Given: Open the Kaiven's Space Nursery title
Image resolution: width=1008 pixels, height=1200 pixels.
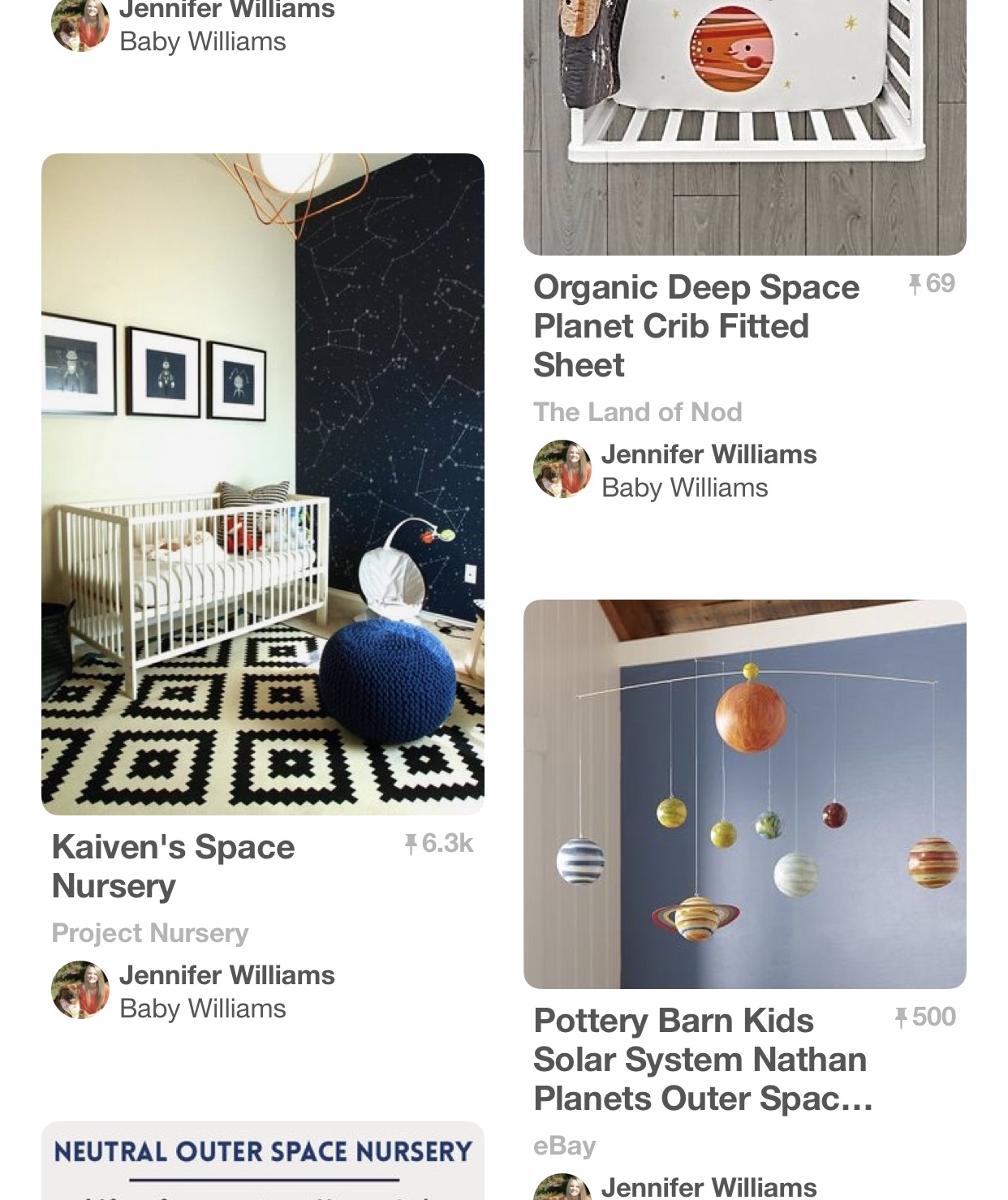Looking at the screenshot, I should (x=174, y=866).
